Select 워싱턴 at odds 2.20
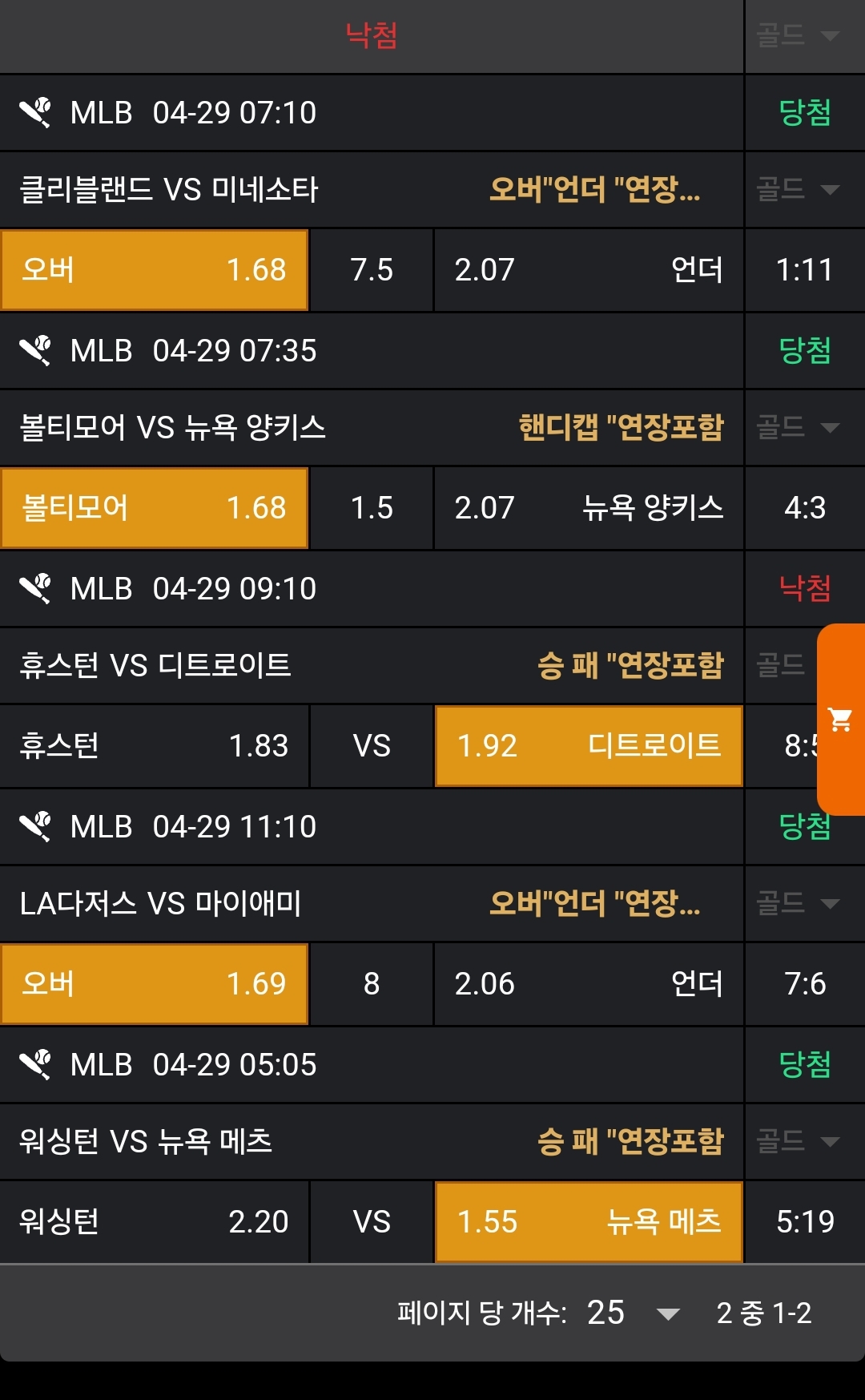This screenshot has height=1400, width=865. click(155, 1222)
